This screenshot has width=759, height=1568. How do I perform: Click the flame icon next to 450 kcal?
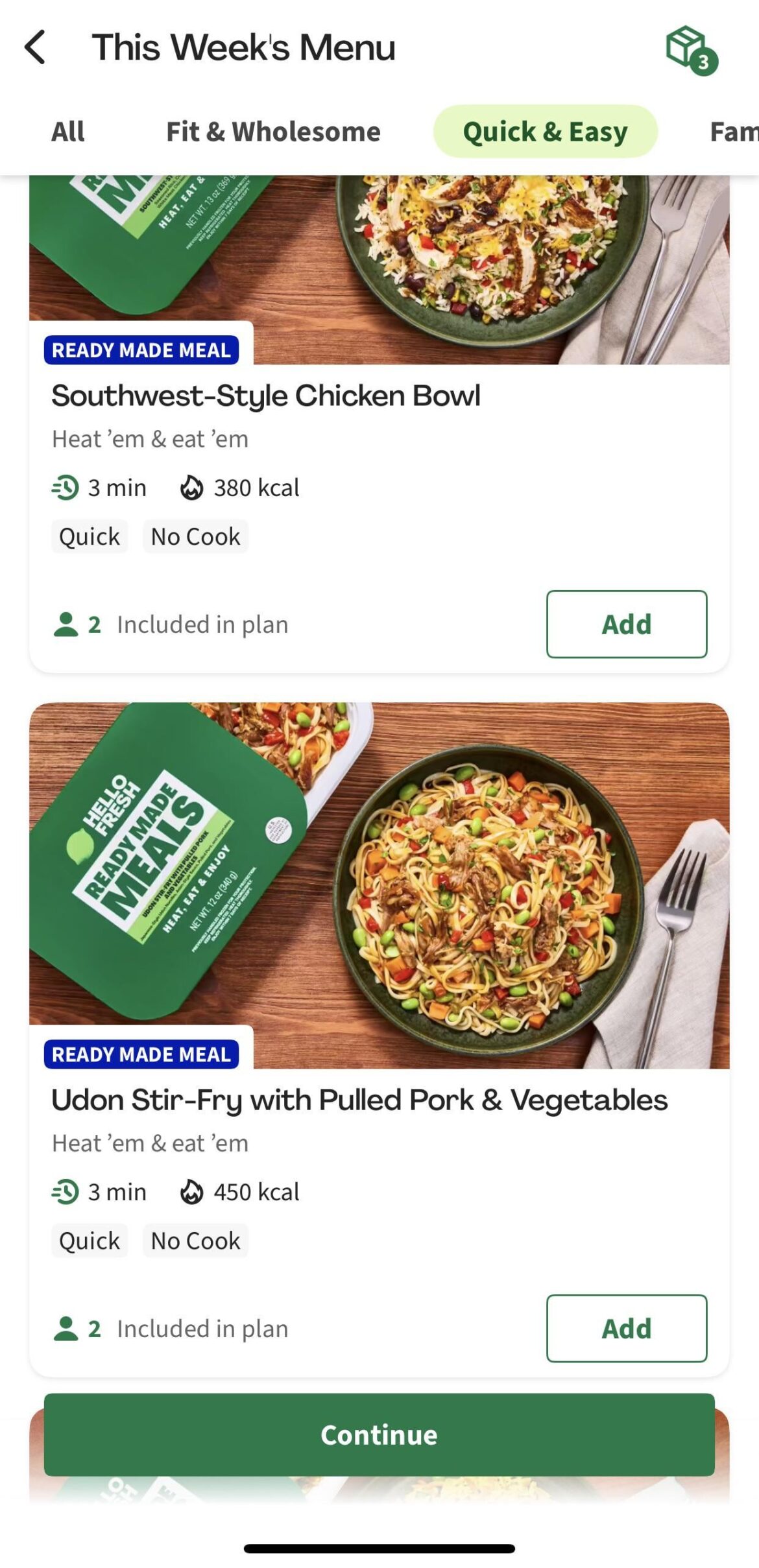point(191,1191)
